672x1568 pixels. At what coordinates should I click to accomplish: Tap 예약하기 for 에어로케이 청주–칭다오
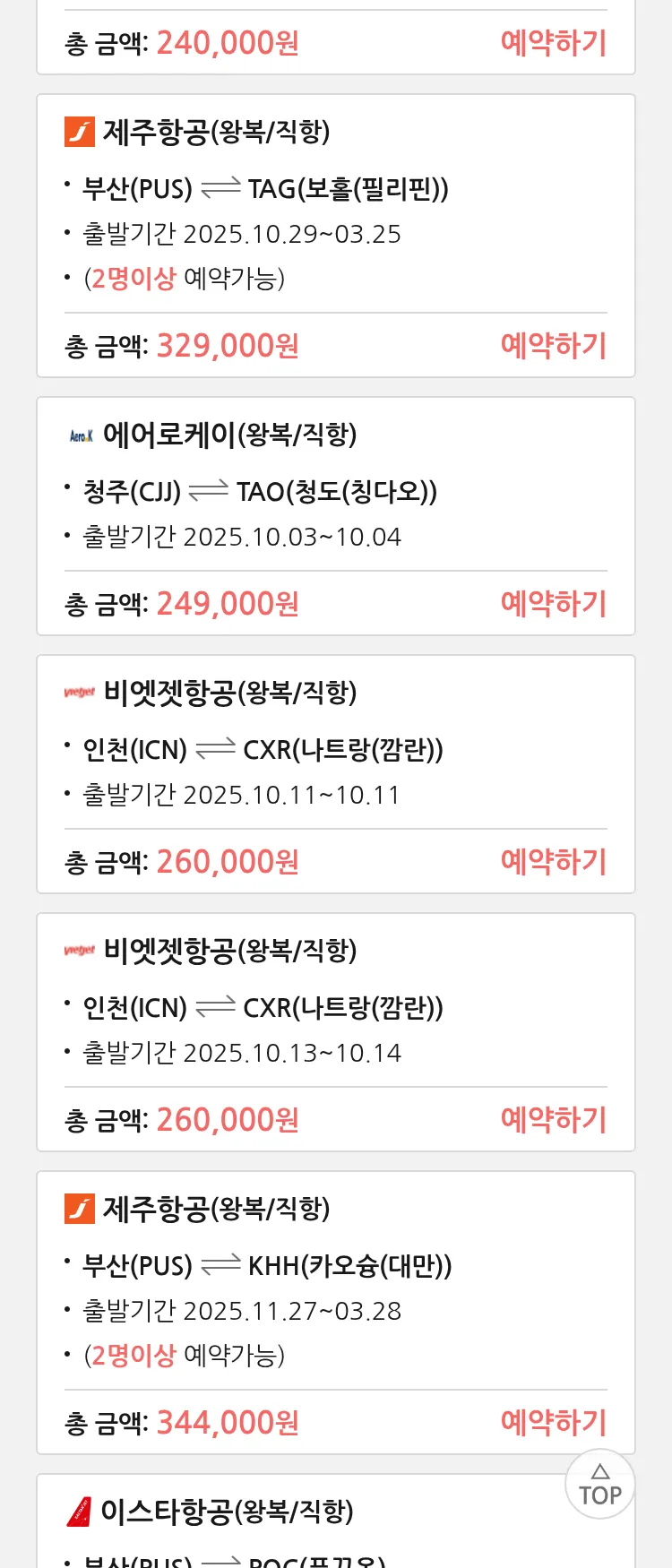pos(553,604)
